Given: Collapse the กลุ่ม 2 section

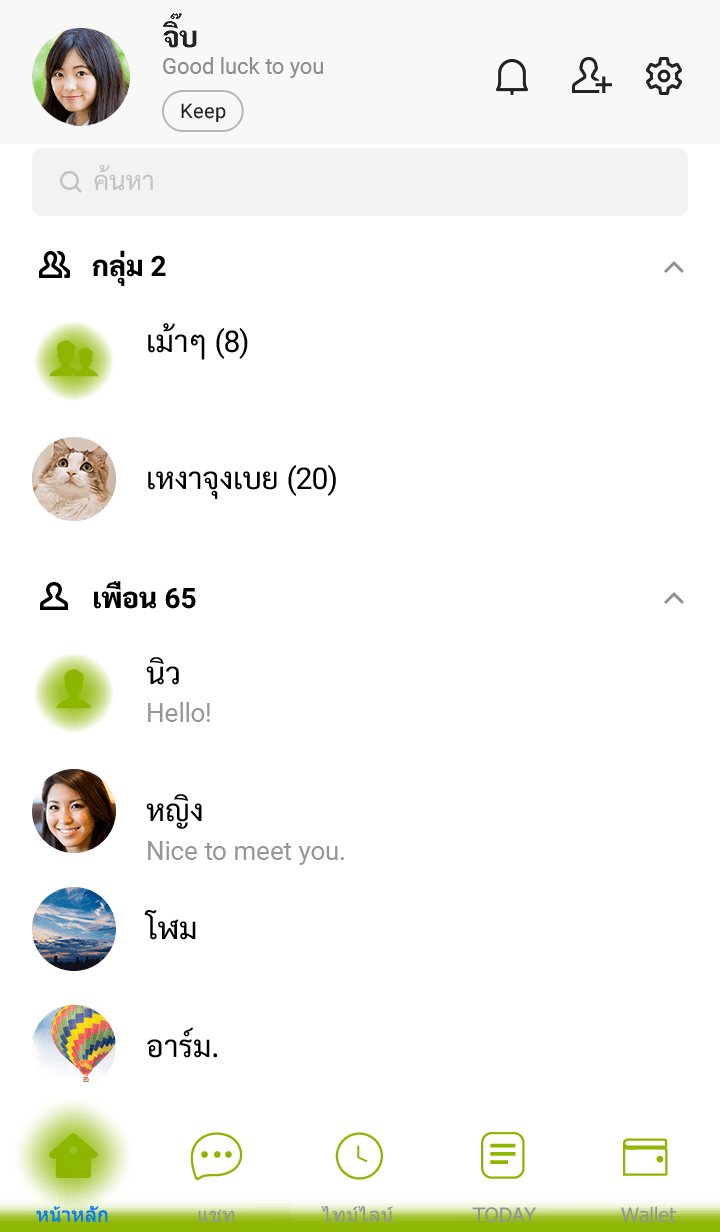Looking at the screenshot, I should point(674,267).
